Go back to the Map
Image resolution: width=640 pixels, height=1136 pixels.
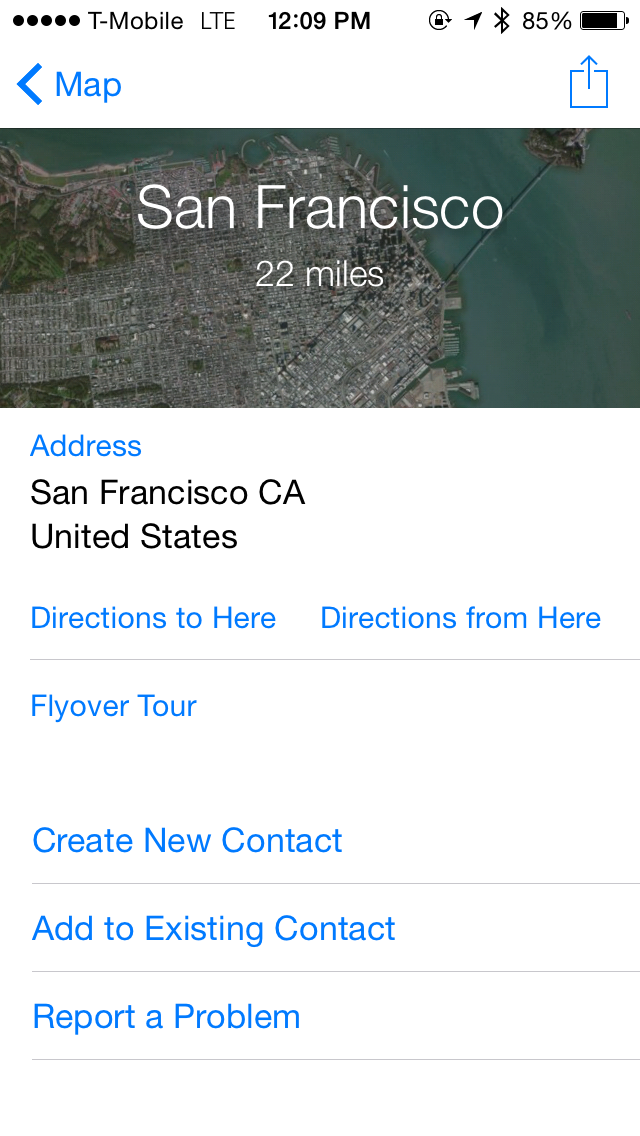70,86
